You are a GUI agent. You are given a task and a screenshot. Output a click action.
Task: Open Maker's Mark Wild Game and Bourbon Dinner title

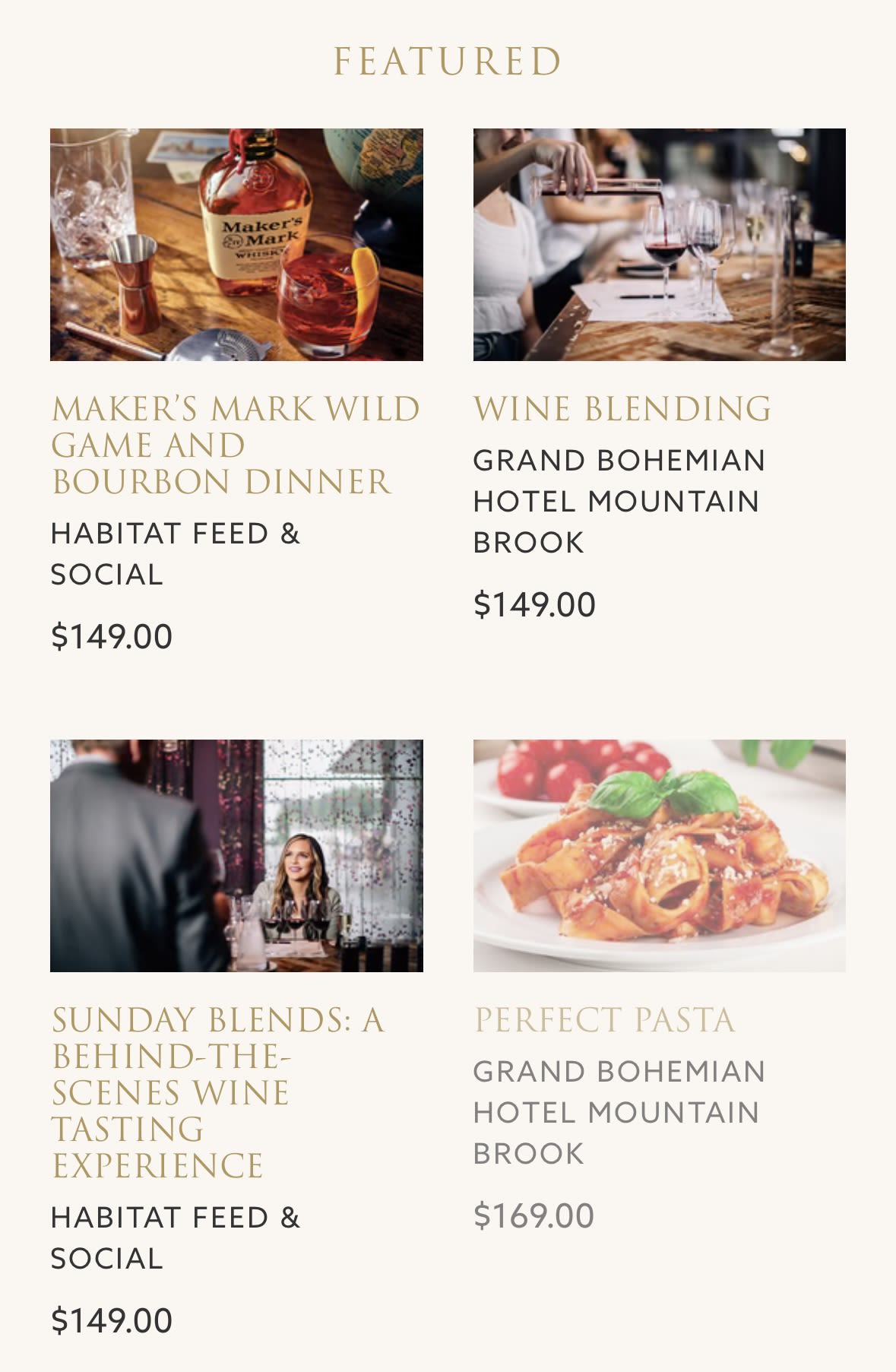tap(235, 445)
